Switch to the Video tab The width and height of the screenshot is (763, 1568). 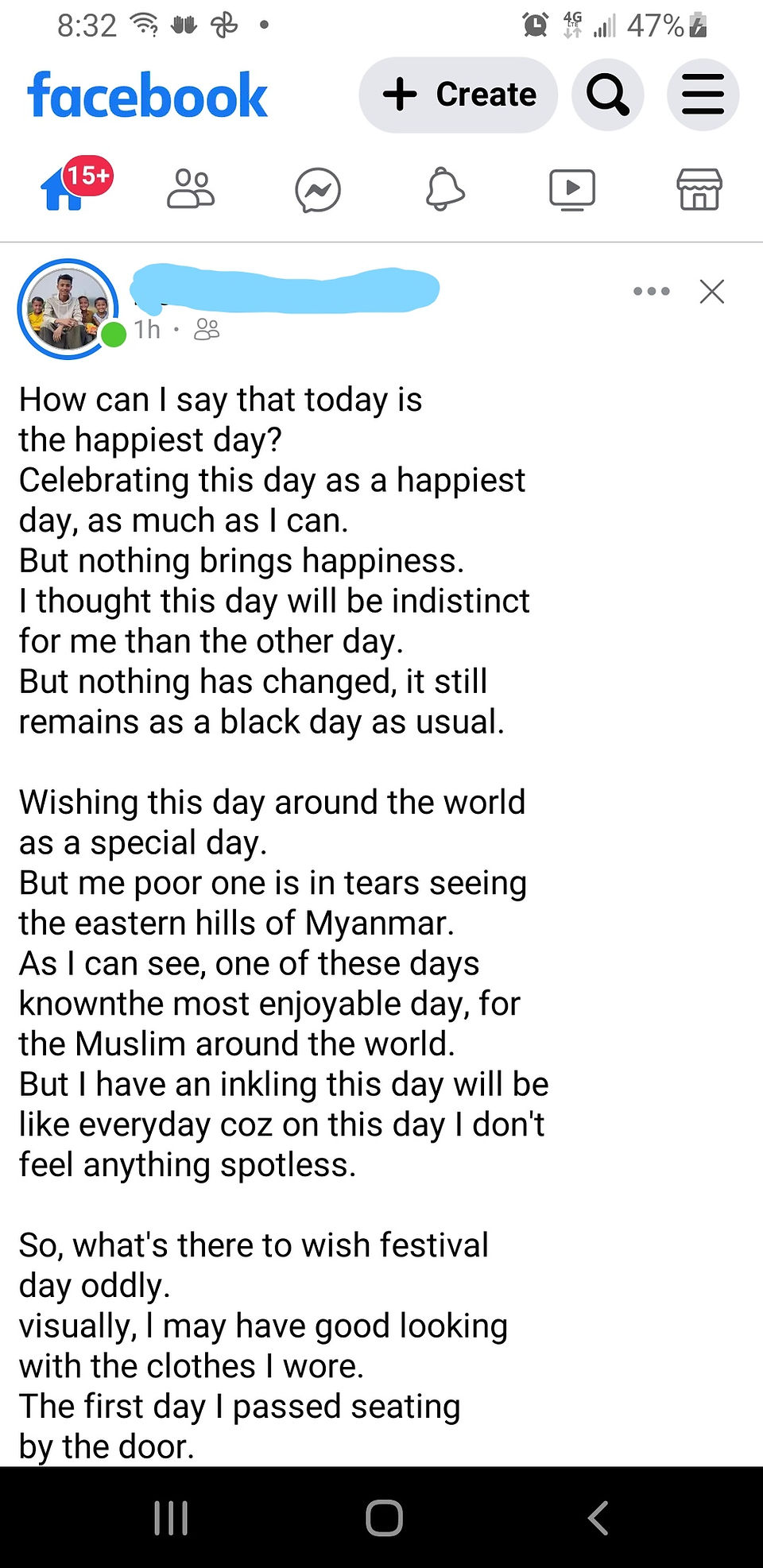click(572, 190)
